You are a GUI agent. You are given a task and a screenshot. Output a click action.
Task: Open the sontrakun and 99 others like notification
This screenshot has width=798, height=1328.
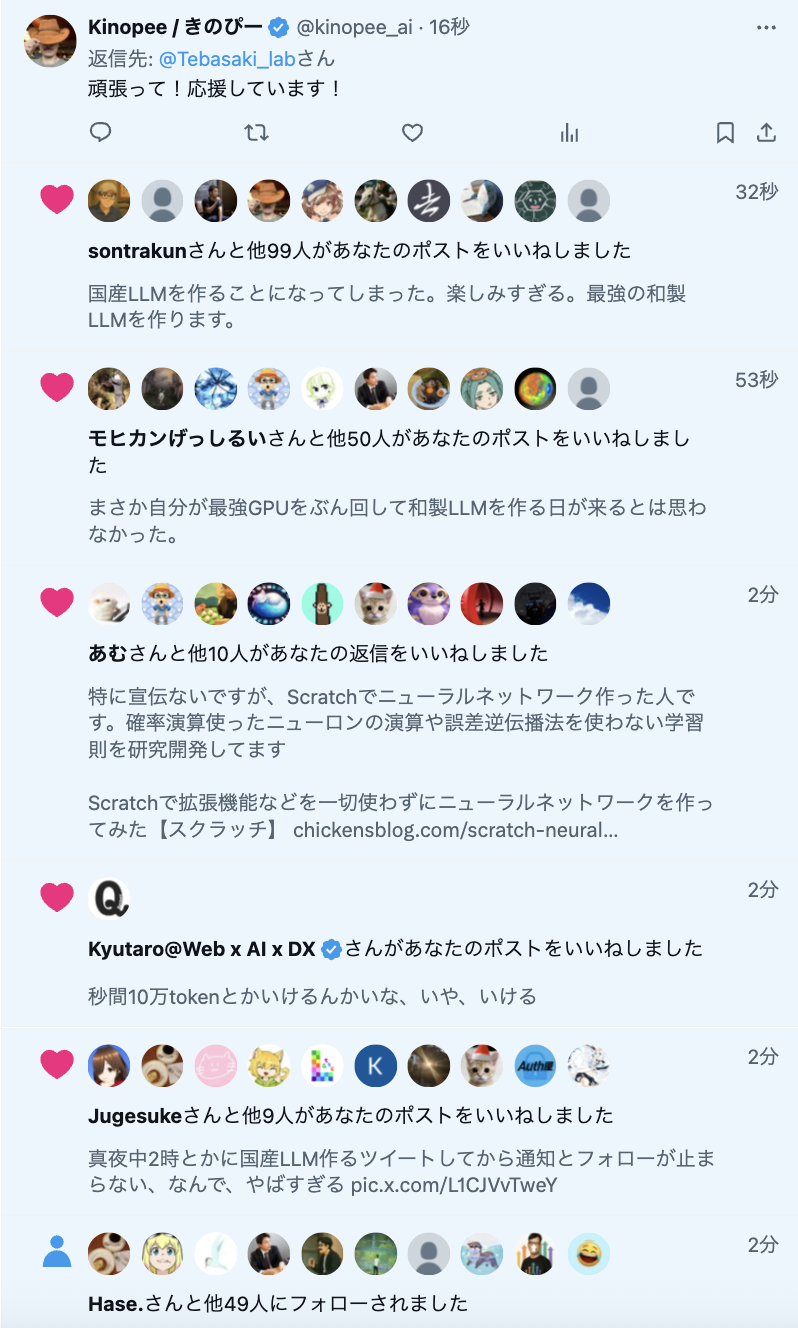(x=360, y=250)
